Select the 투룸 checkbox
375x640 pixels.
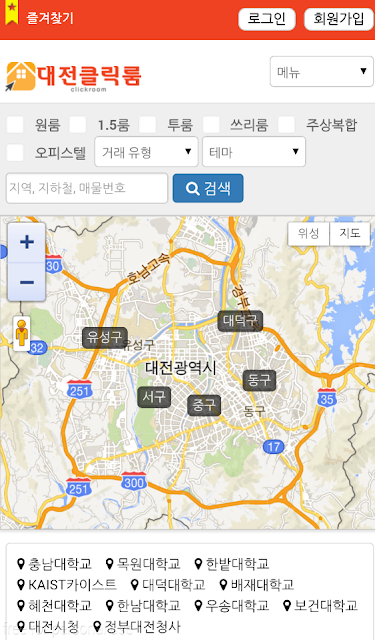tap(148, 124)
